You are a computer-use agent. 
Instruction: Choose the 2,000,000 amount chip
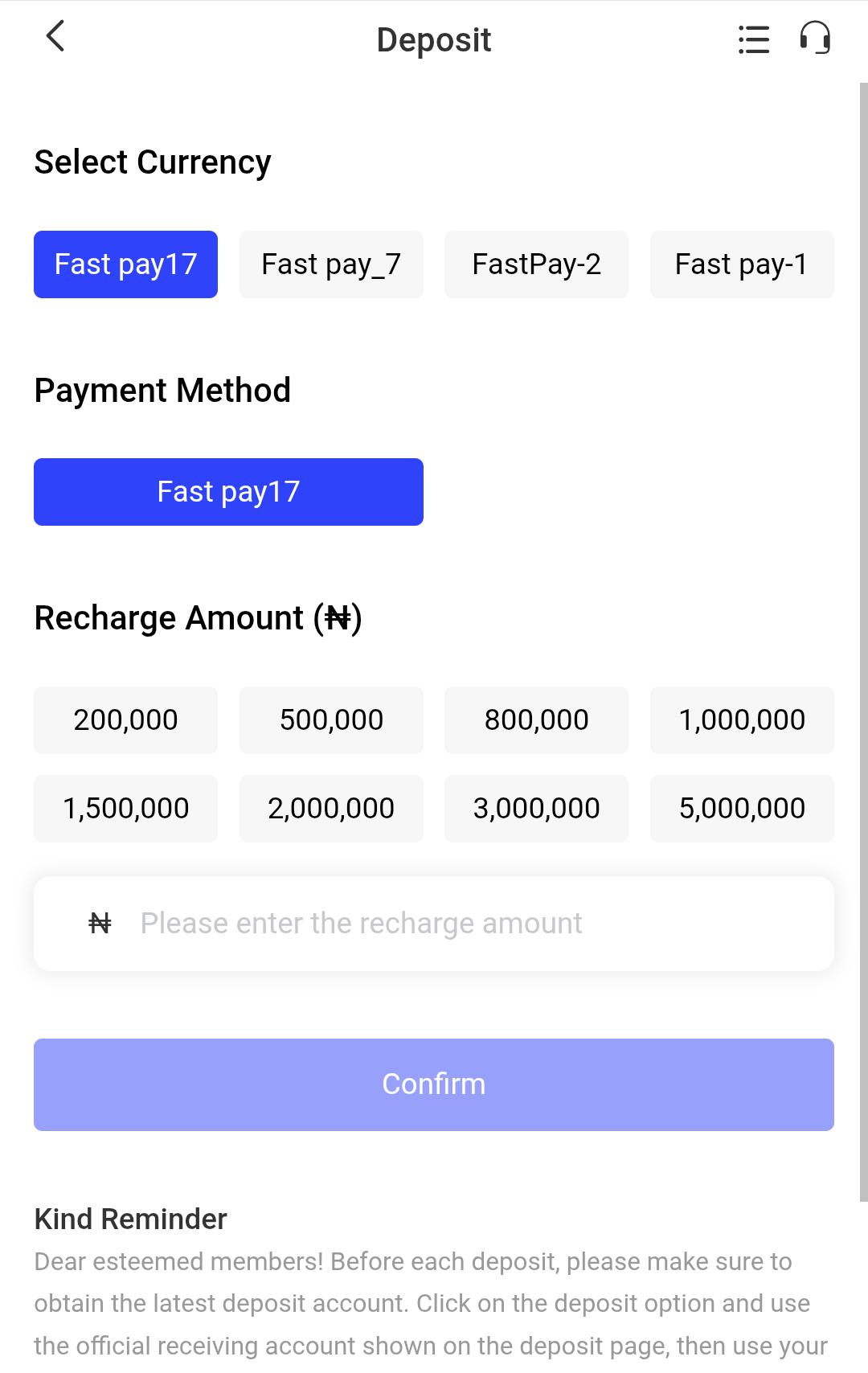pos(330,808)
